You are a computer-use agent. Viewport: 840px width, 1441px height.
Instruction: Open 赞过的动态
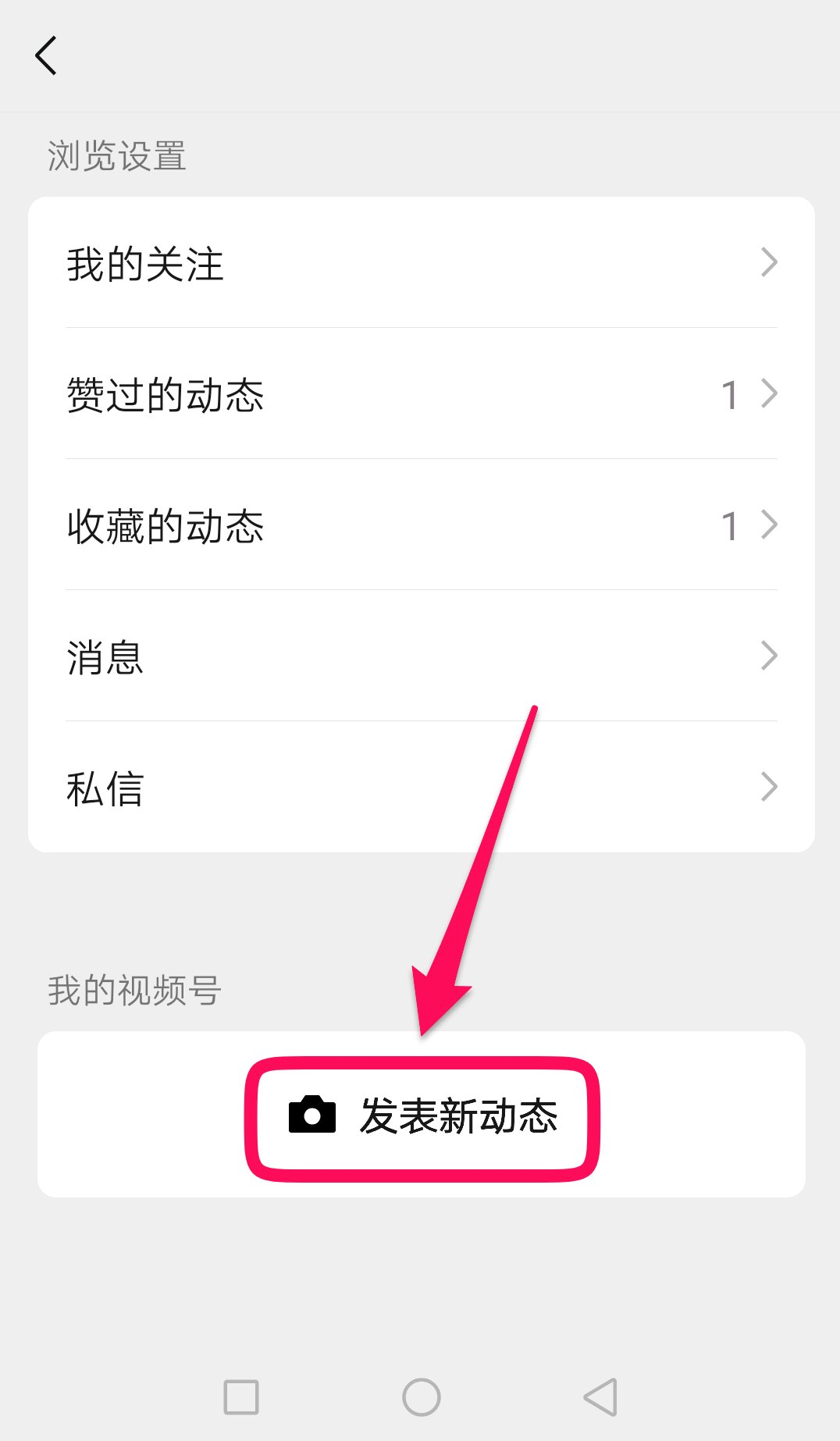(x=422, y=394)
